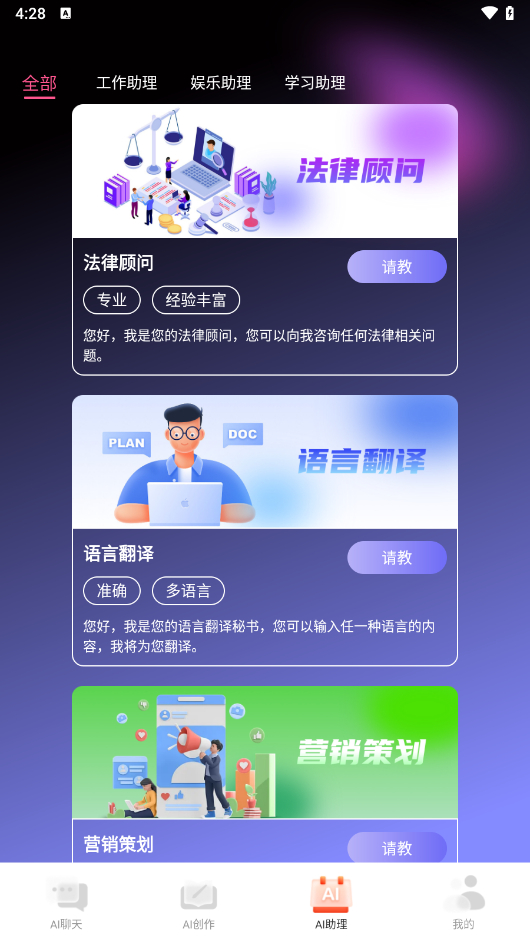
Task: Go to the AI创作 tab
Action: point(198,902)
